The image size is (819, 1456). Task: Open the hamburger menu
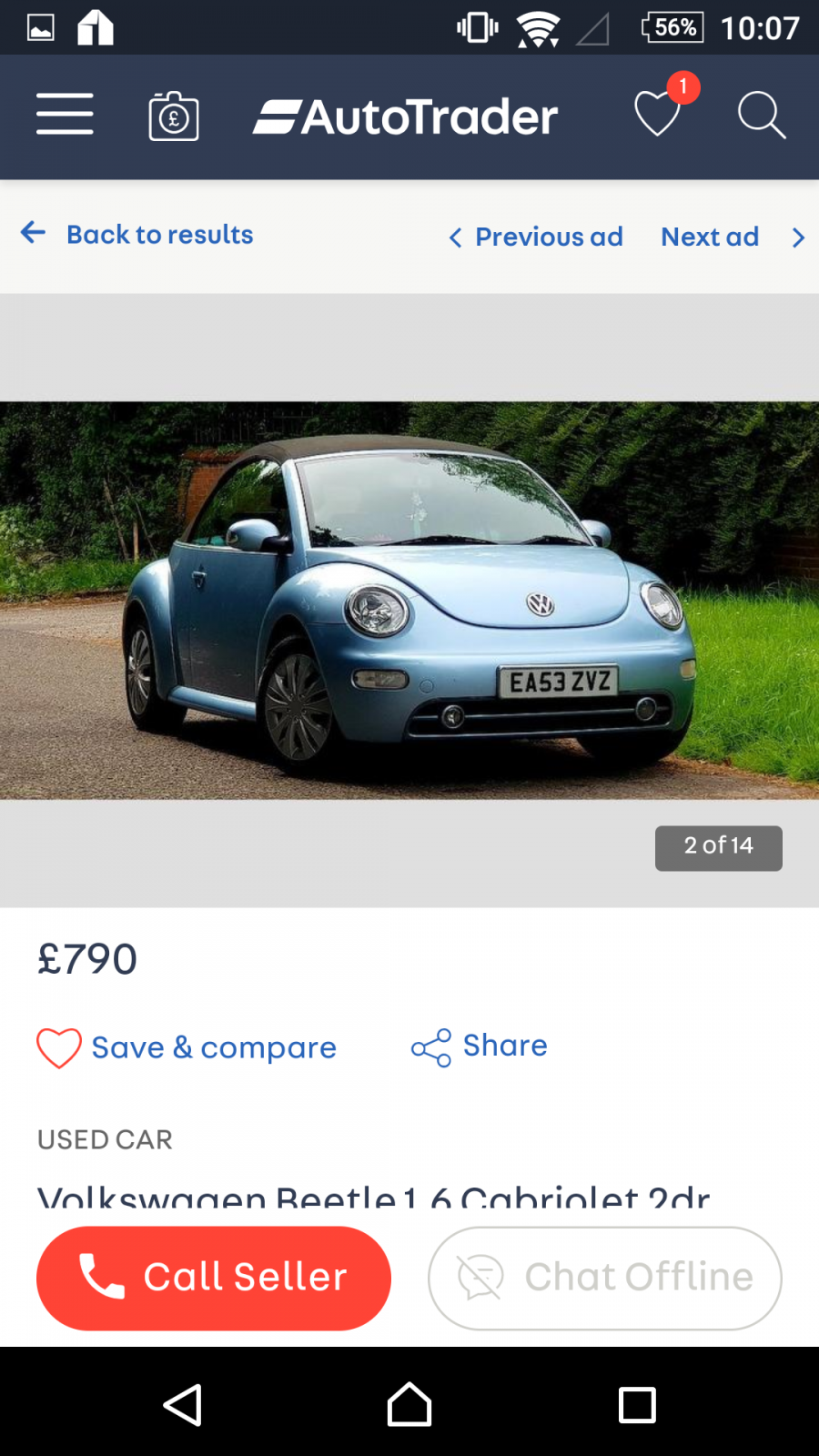(65, 115)
